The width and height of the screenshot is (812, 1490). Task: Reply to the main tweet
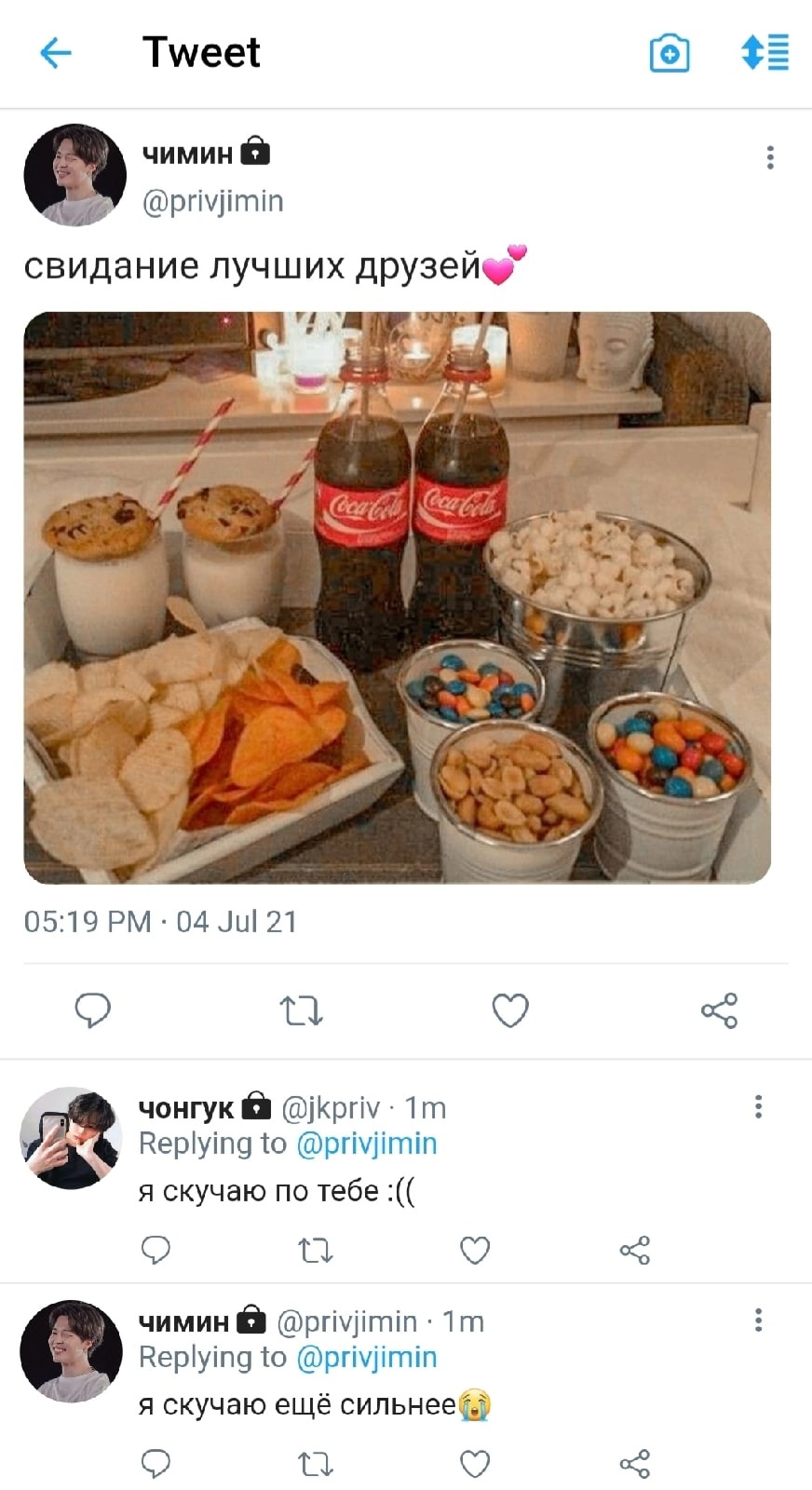coord(93,1009)
